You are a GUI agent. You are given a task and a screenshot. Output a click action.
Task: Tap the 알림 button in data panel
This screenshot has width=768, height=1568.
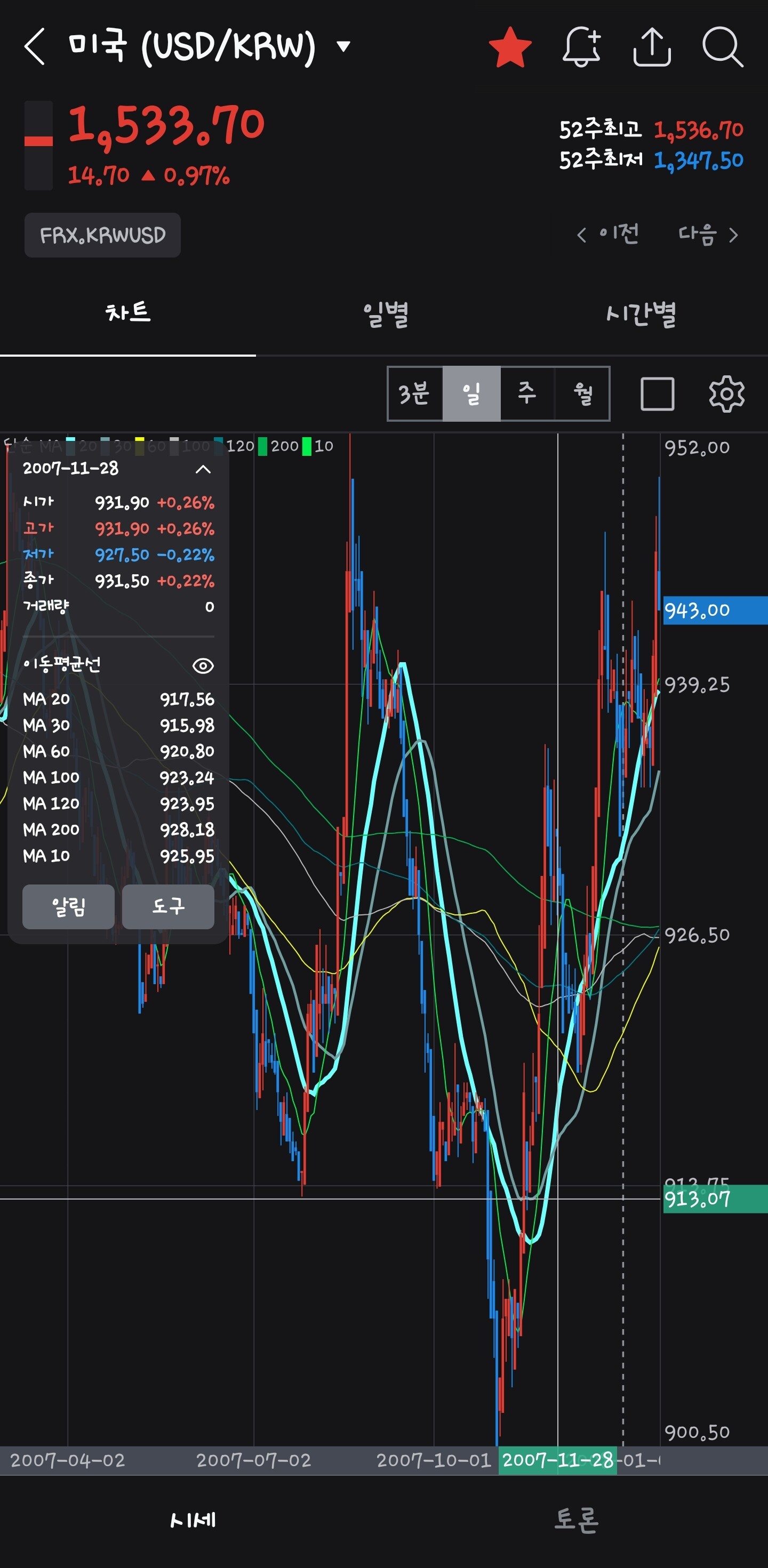click(68, 906)
